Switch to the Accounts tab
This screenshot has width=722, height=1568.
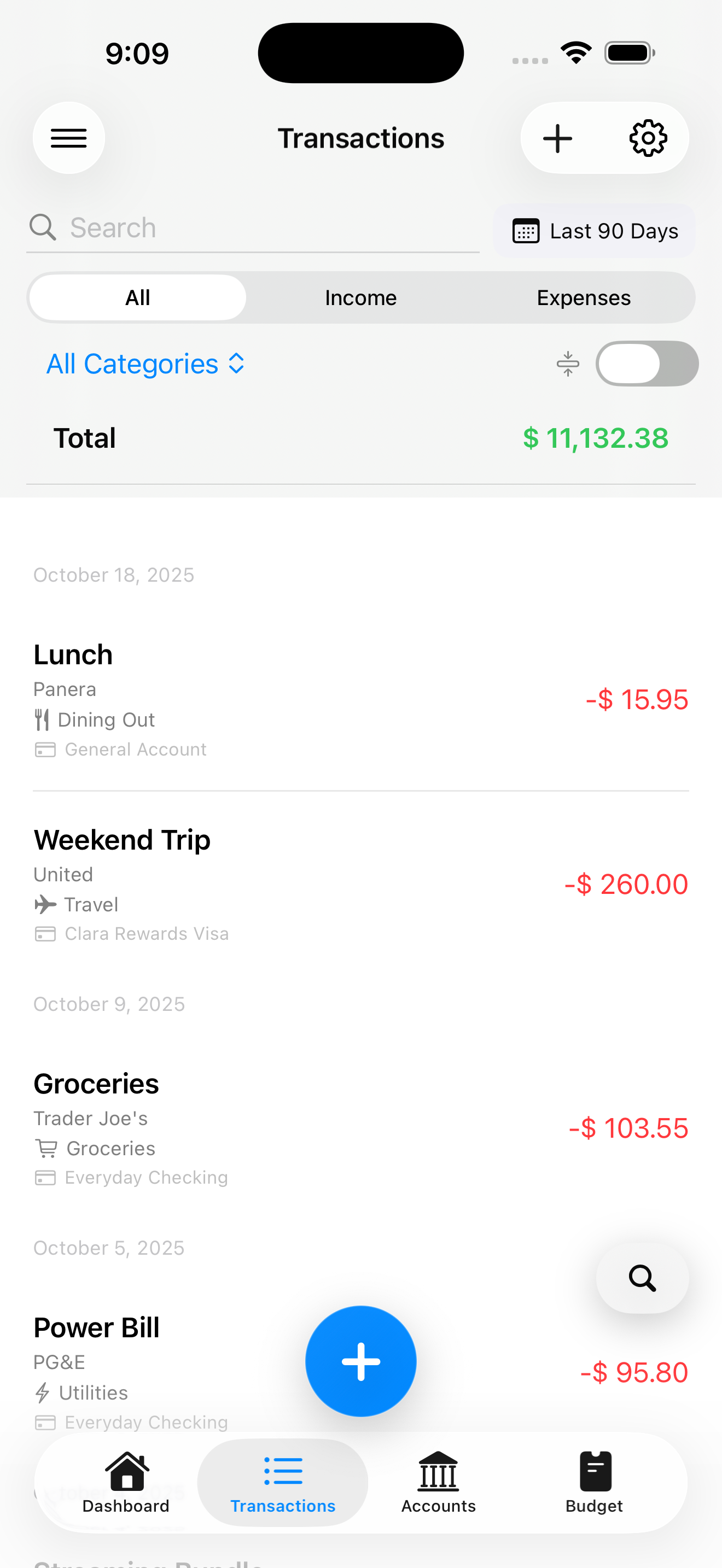coord(438,1485)
